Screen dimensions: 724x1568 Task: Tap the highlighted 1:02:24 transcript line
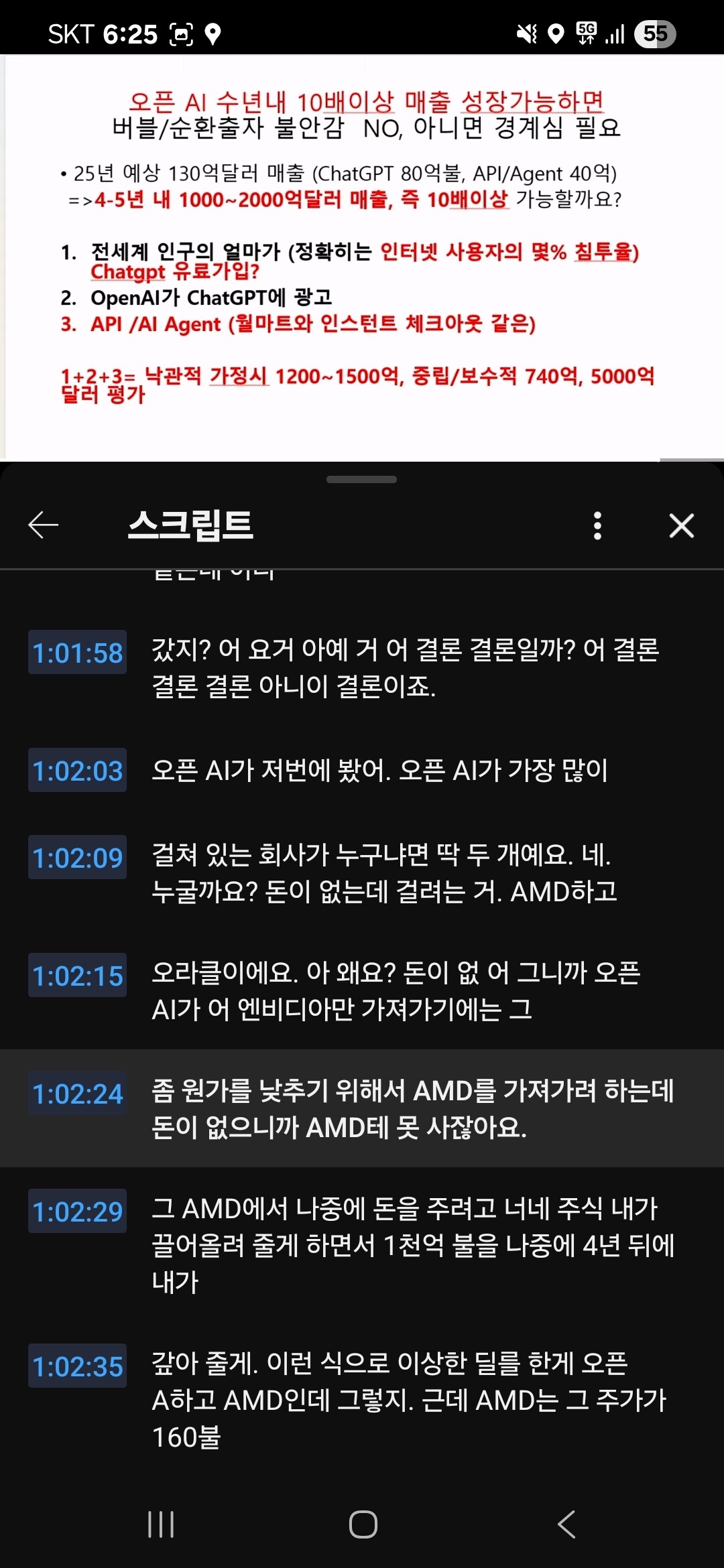[x=362, y=1109]
